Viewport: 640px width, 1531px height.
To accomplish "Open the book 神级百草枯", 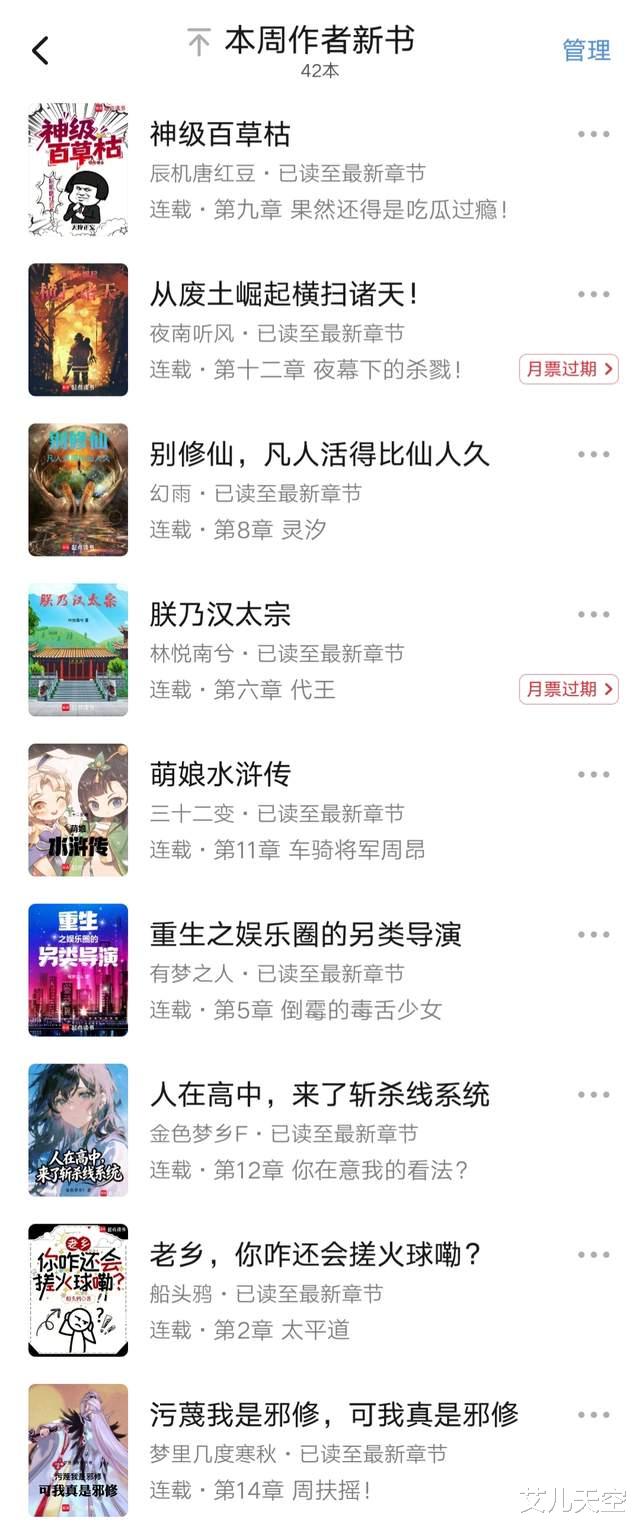I will click(220, 134).
